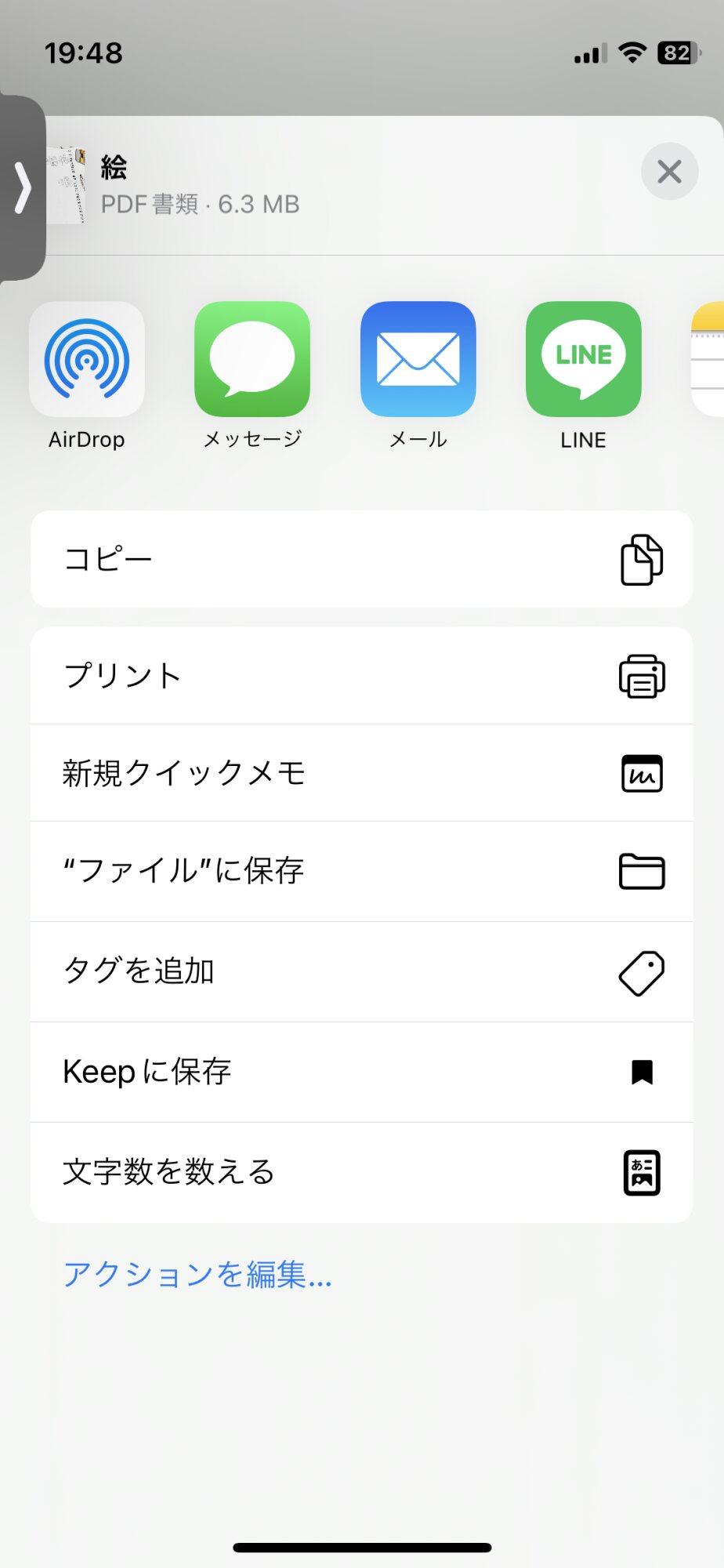This screenshot has width=724, height=1568.
Task: Create a 新規クイックメモ
Action: point(361,773)
